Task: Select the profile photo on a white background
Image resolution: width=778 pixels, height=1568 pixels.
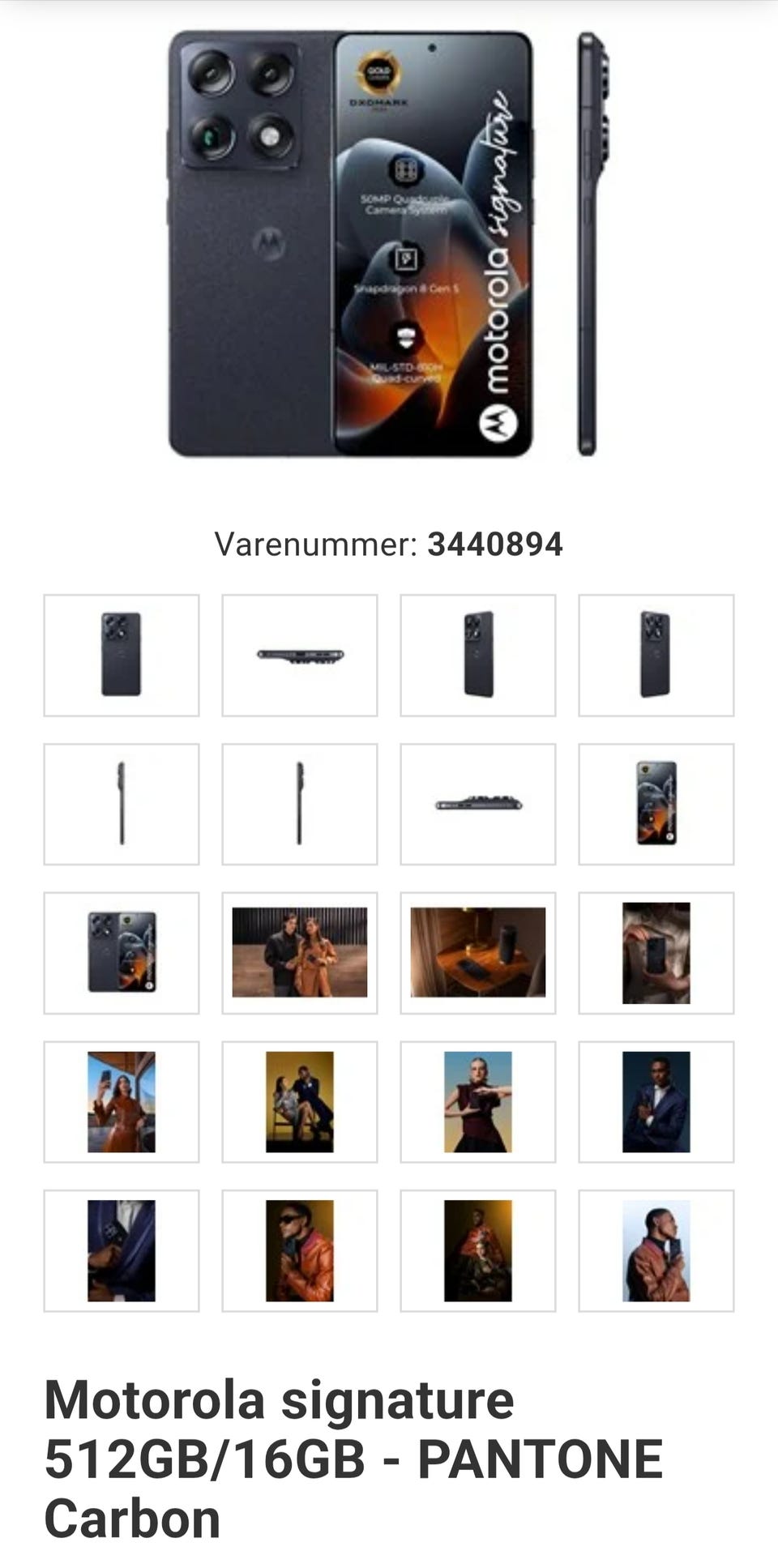Action: coord(656,1250)
